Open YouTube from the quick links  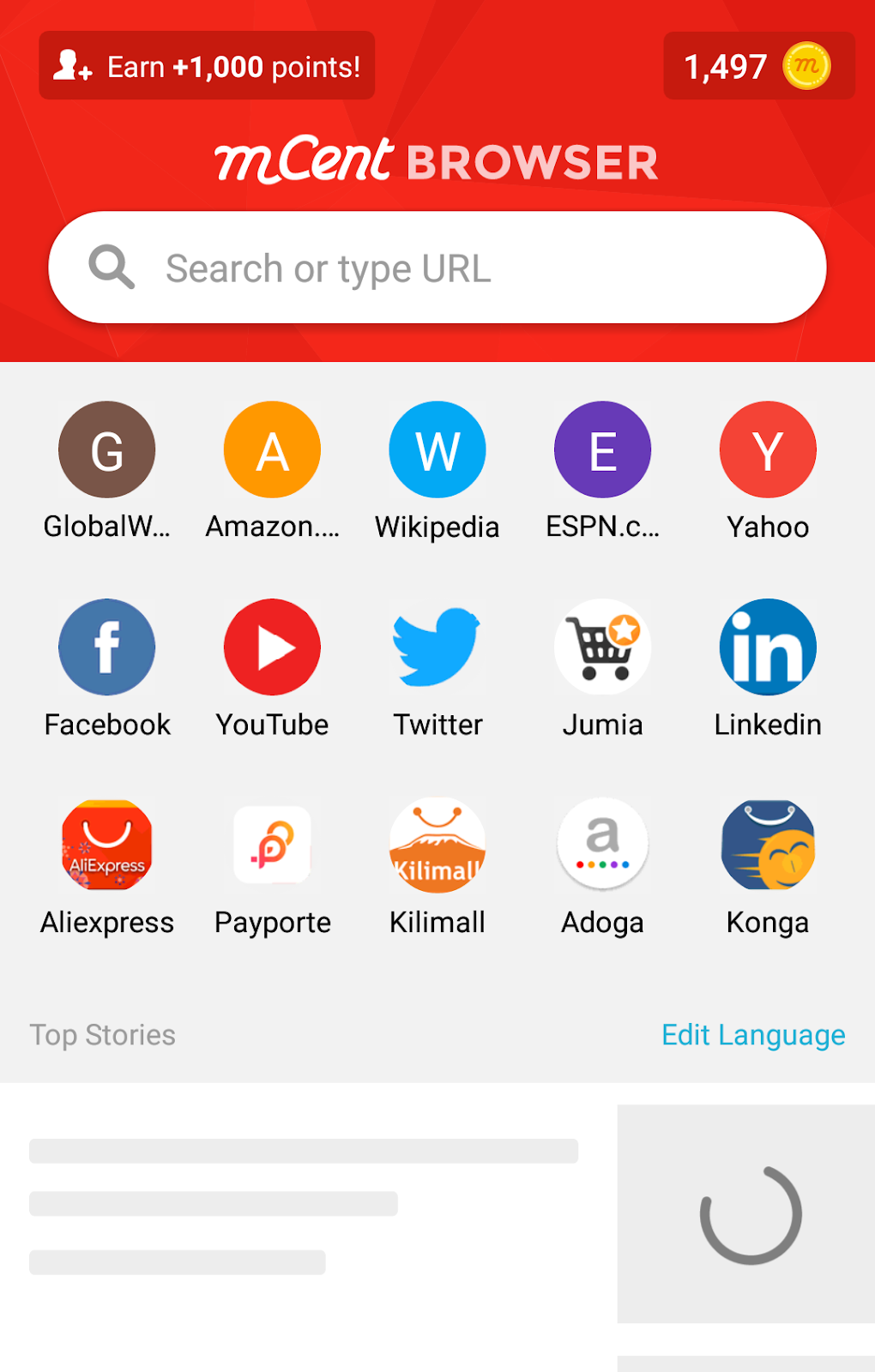(271, 647)
